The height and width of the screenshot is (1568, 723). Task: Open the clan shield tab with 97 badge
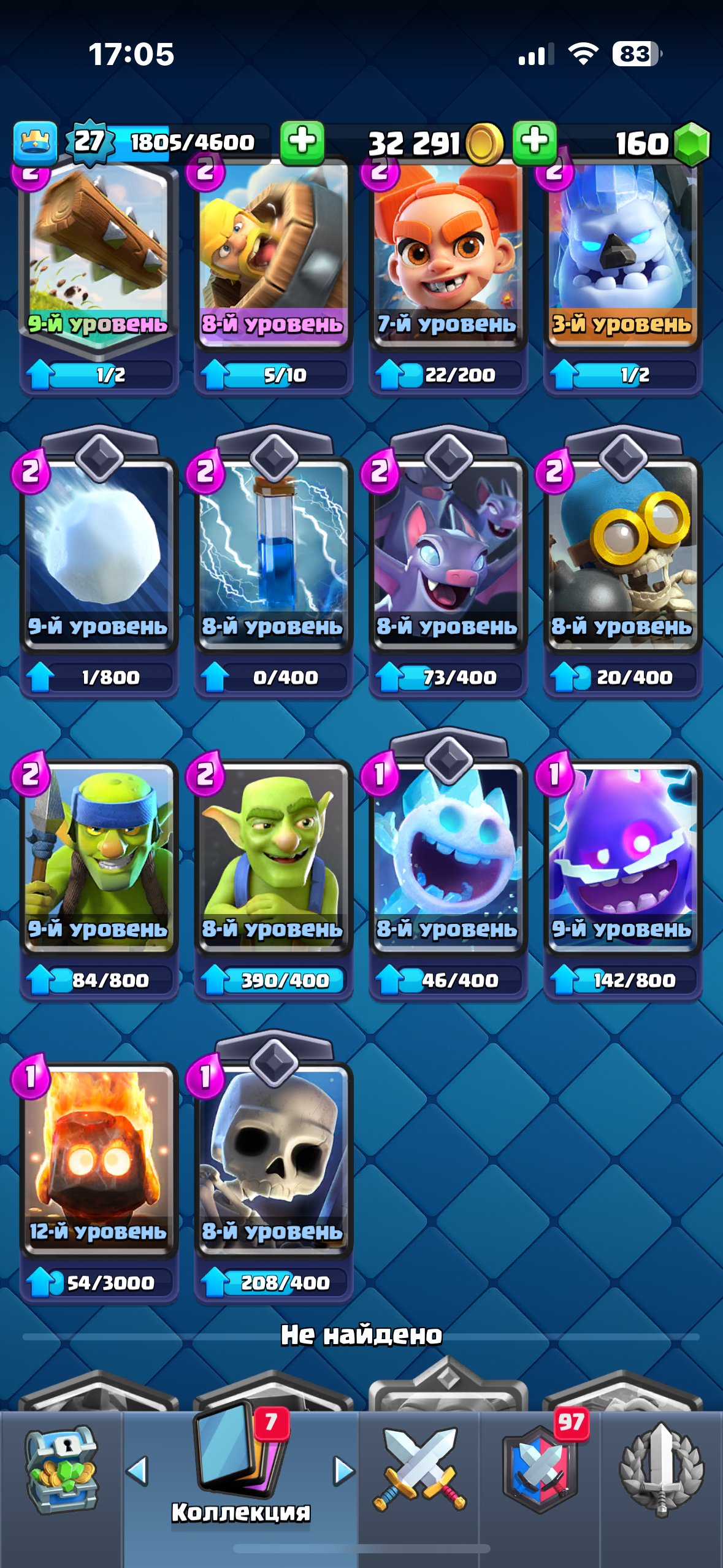[540, 1470]
